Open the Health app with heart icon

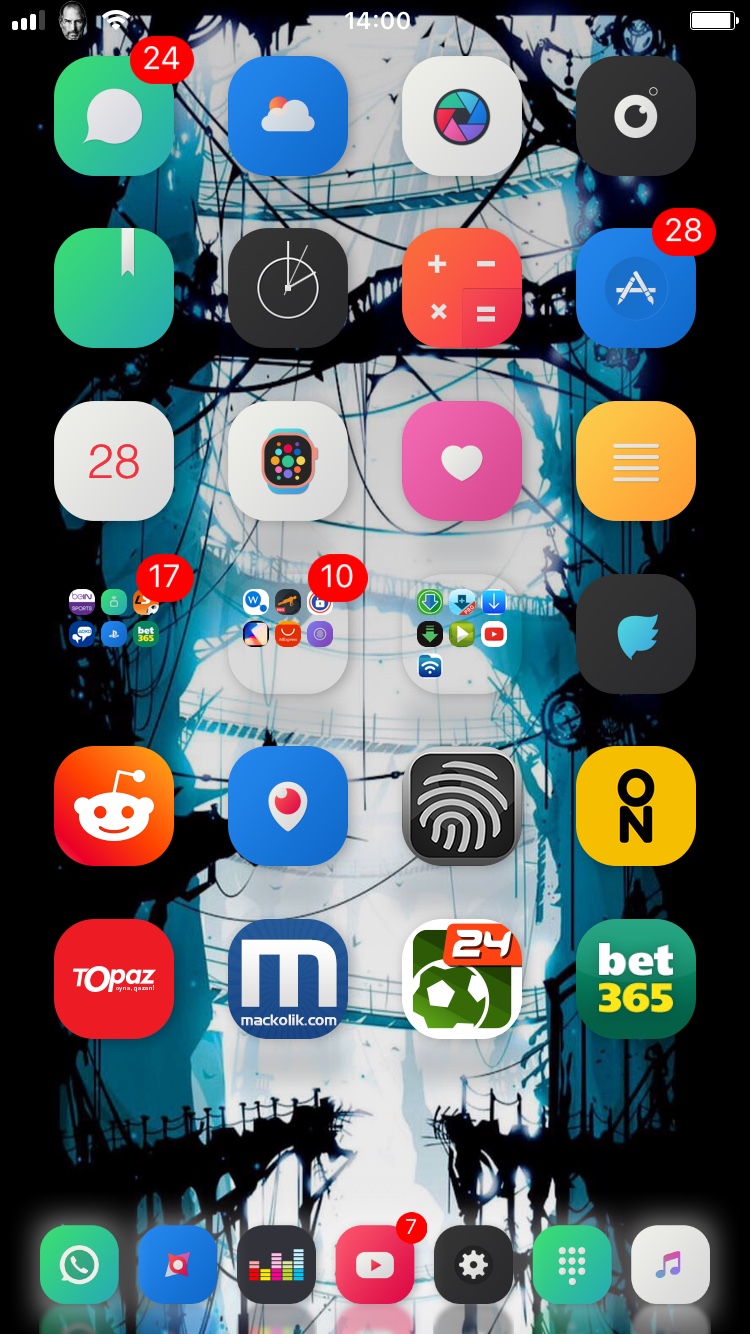(462, 462)
